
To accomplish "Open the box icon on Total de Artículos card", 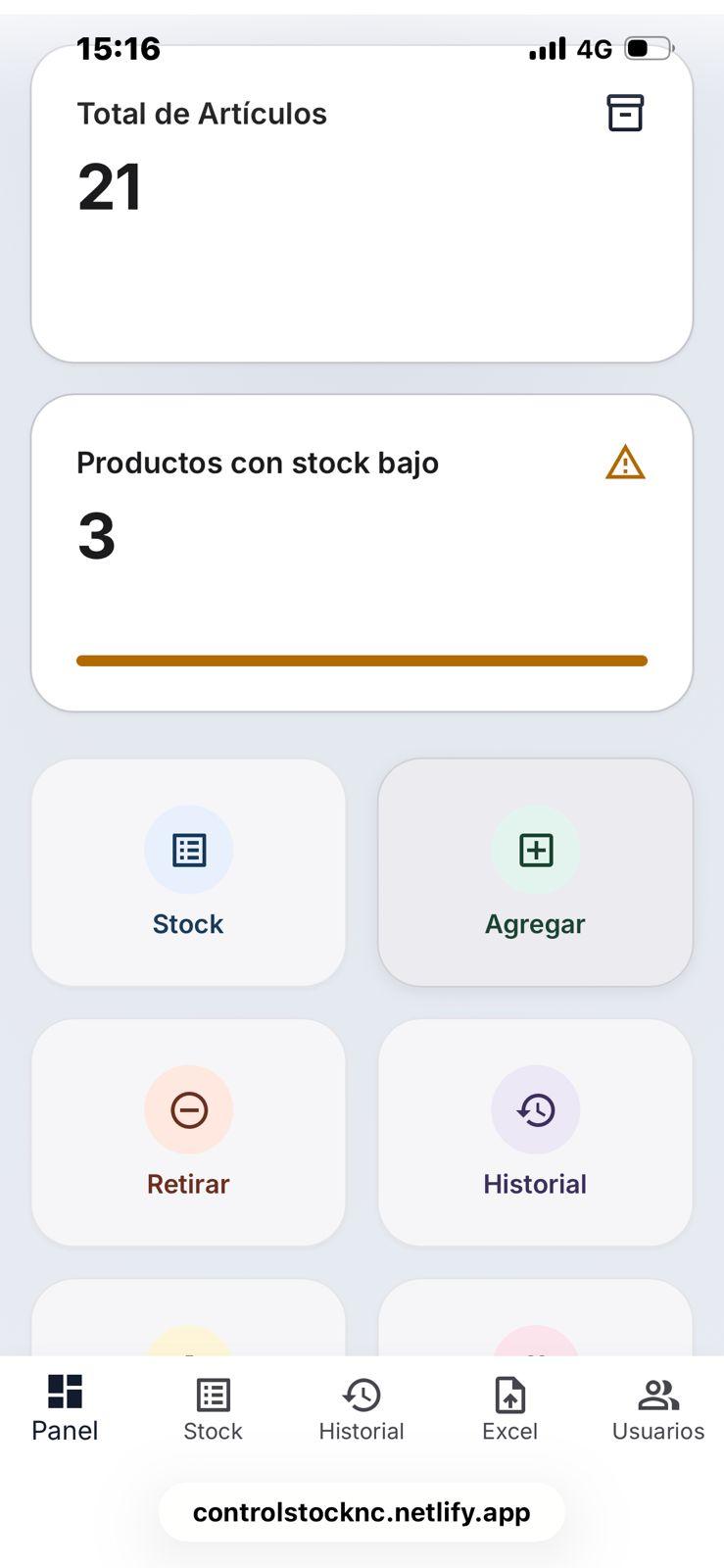I will pos(625,113).
